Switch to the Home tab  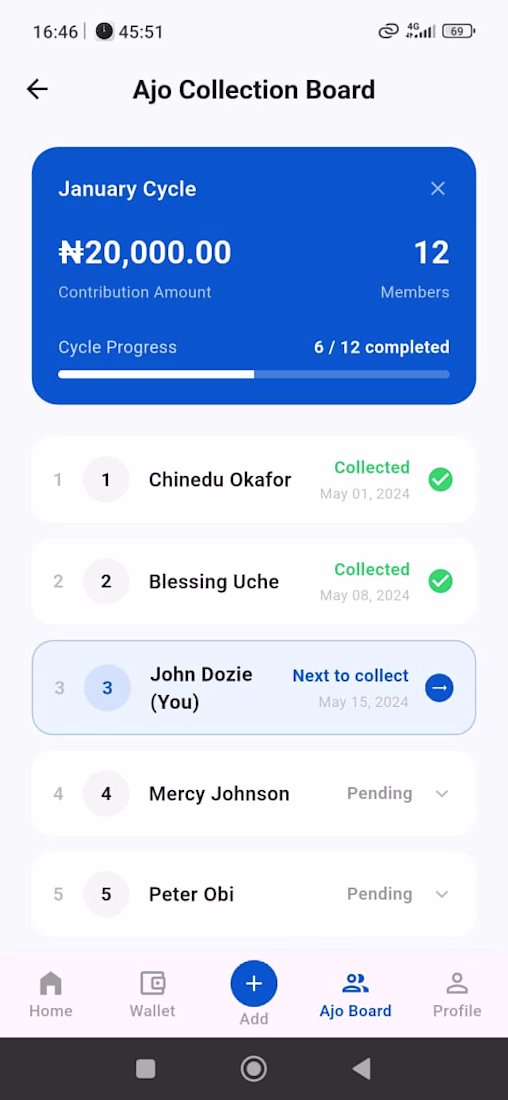(51, 995)
